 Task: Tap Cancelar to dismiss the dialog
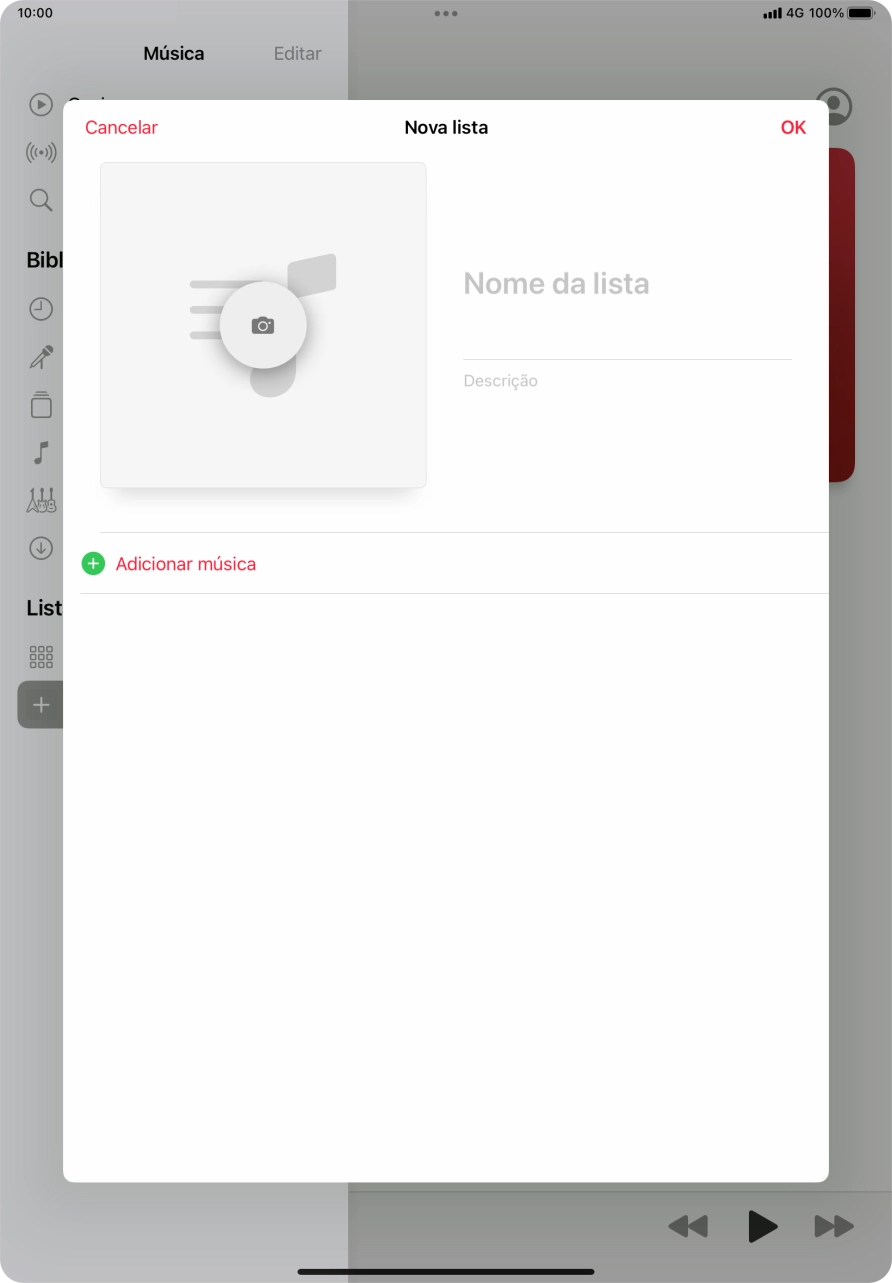point(121,127)
